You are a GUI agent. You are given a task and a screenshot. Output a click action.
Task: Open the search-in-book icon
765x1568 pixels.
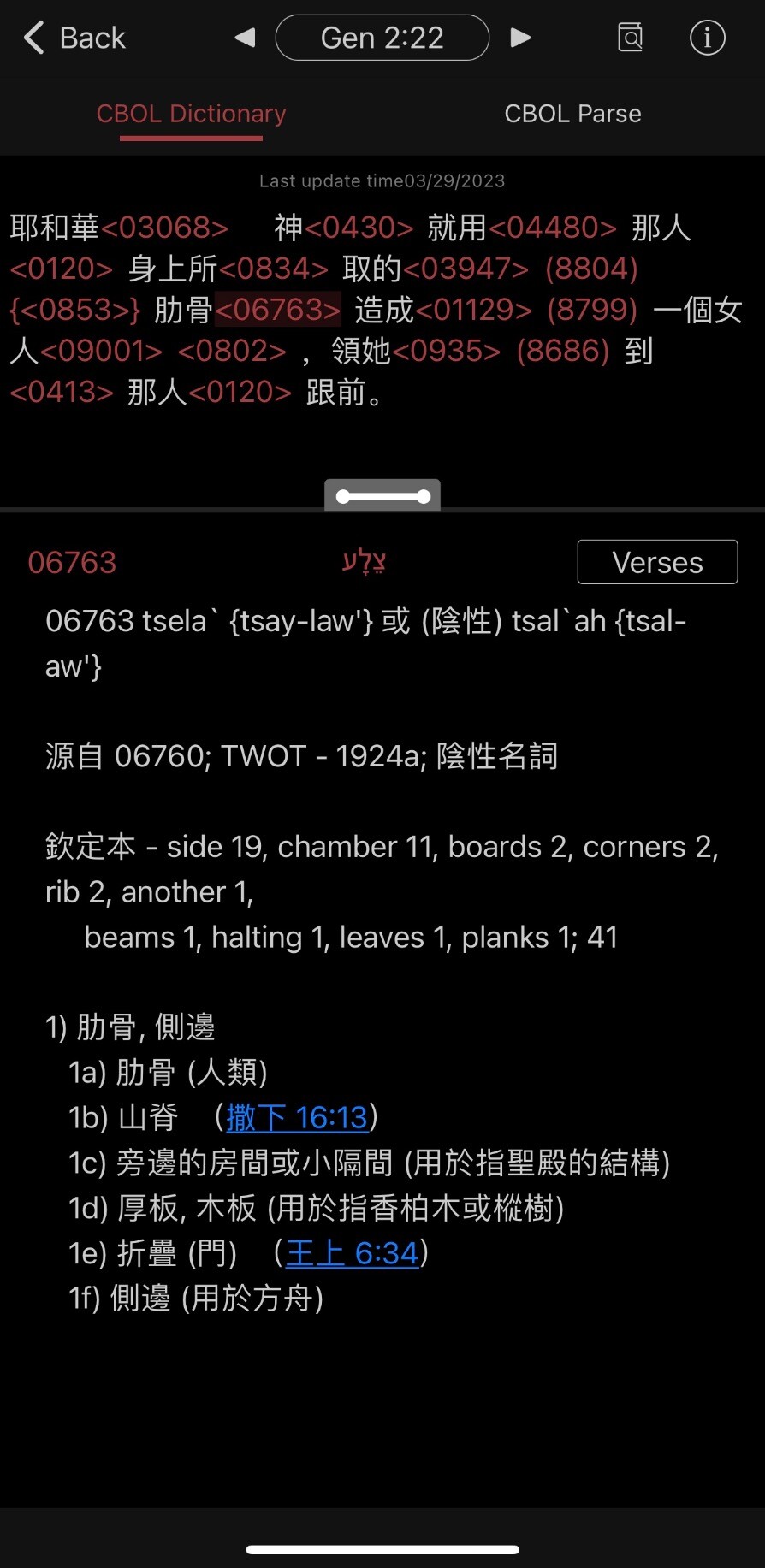(631, 38)
